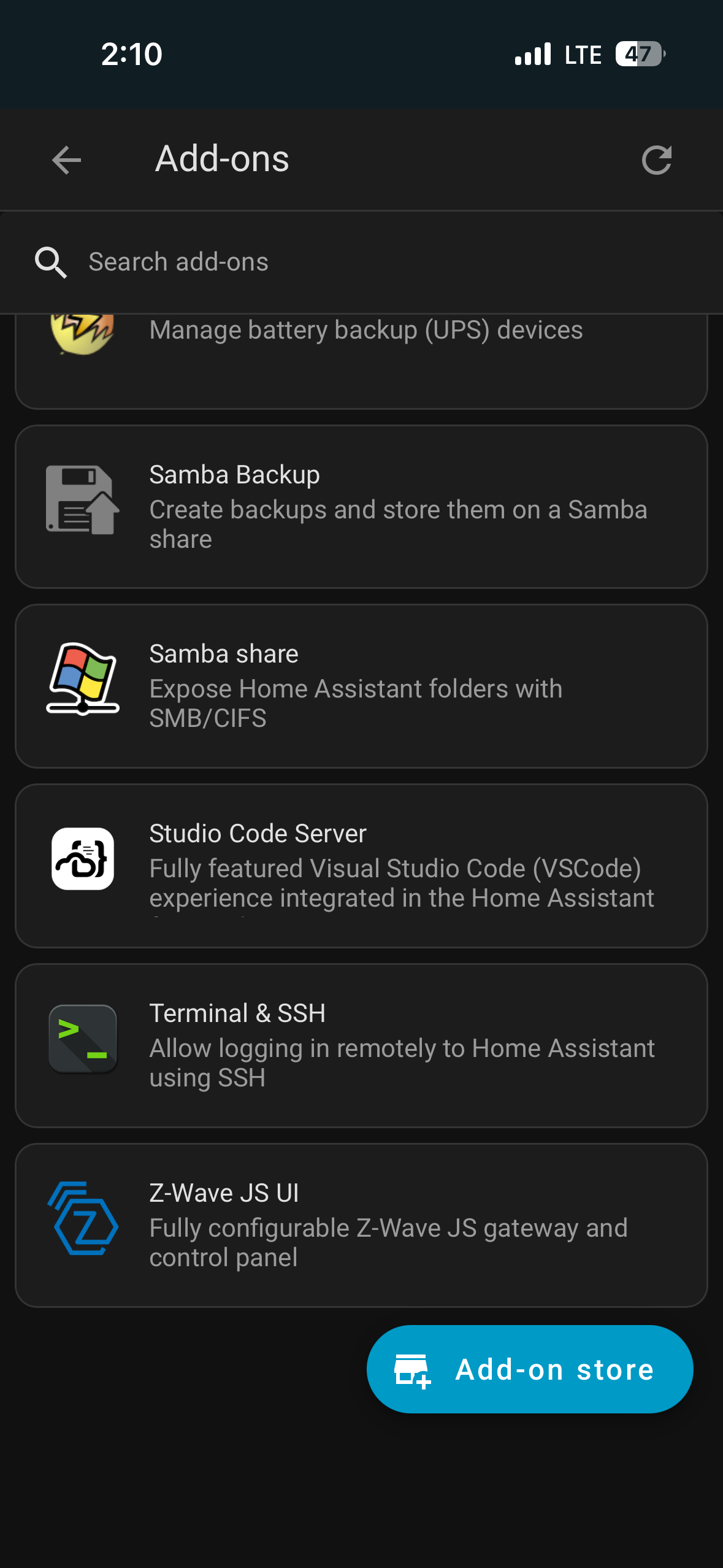Screen dimensions: 723x1568
Task: Refresh the add-ons list
Action: point(656,160)
